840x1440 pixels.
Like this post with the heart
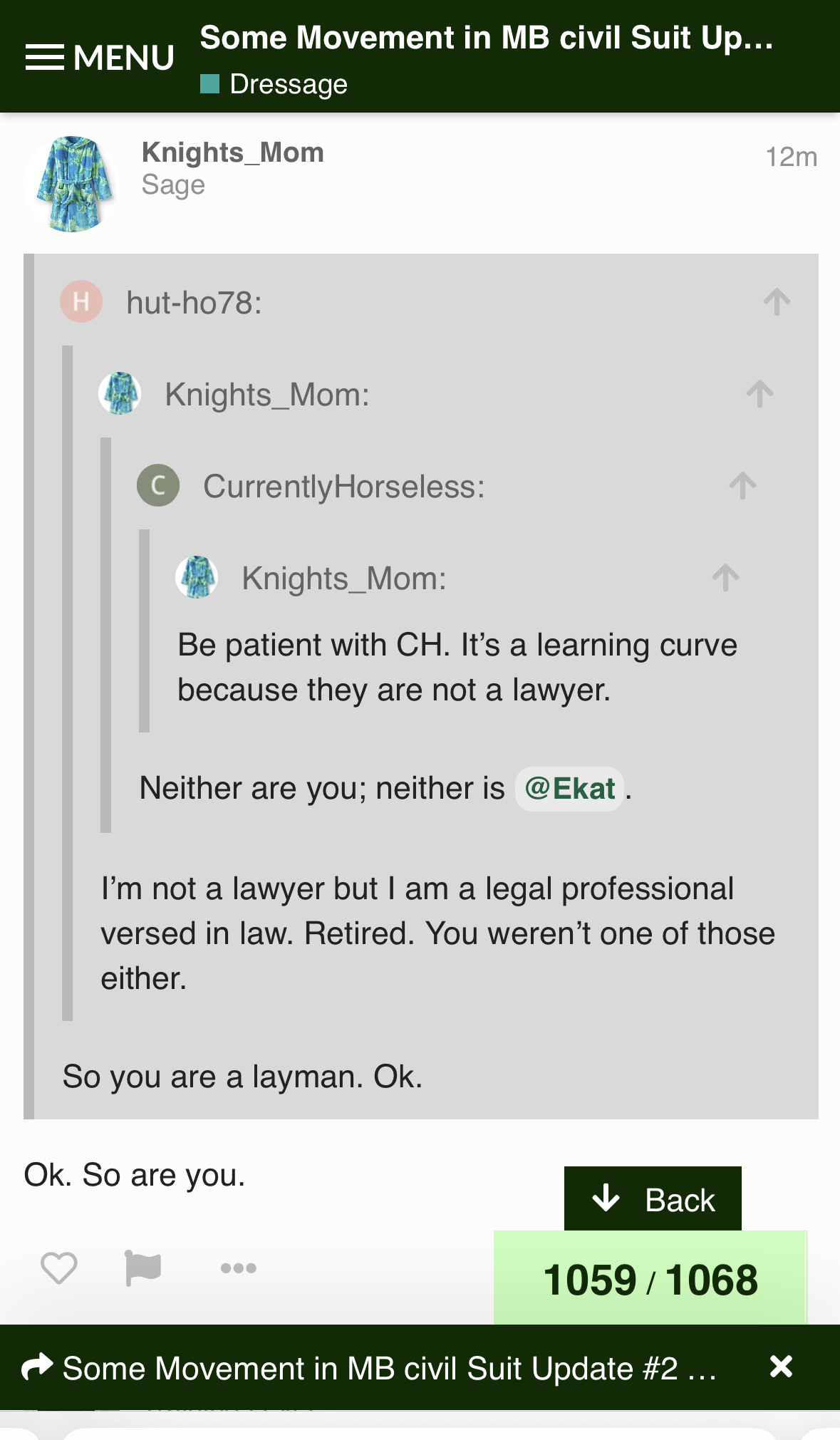tap(59, 1268)
